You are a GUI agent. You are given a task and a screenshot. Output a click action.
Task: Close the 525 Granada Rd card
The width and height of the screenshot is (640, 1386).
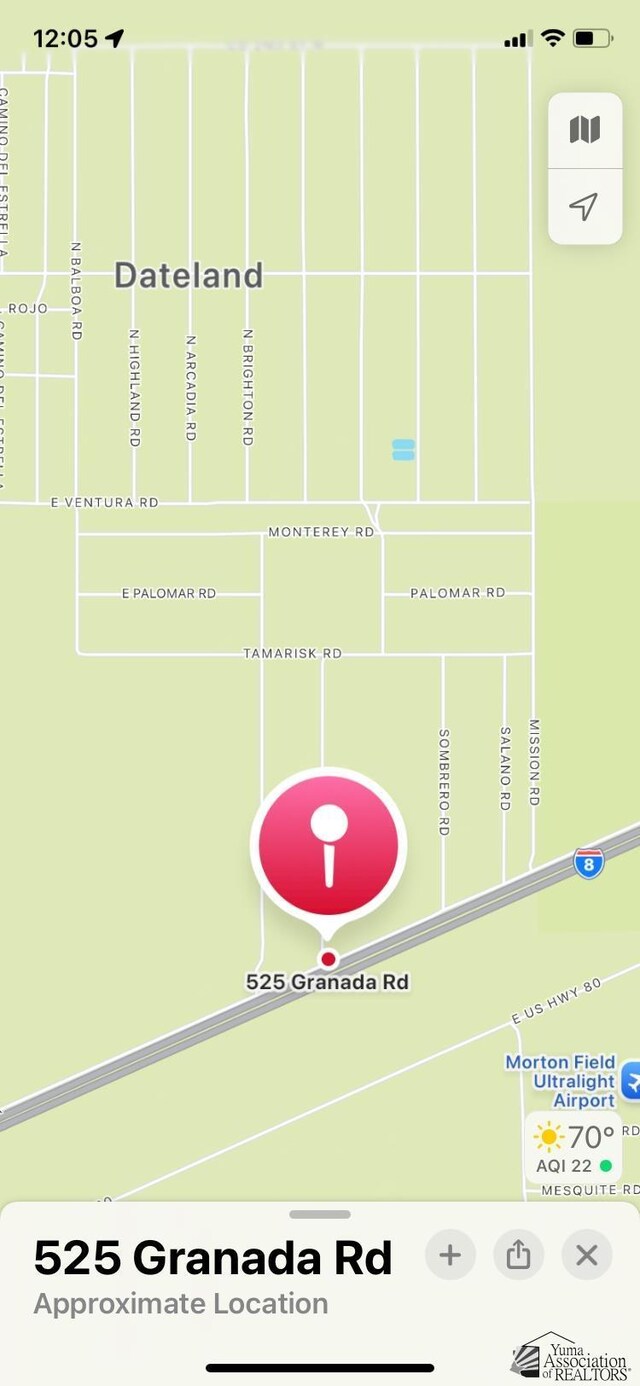pyautogui.click(x=587, y=1255)
